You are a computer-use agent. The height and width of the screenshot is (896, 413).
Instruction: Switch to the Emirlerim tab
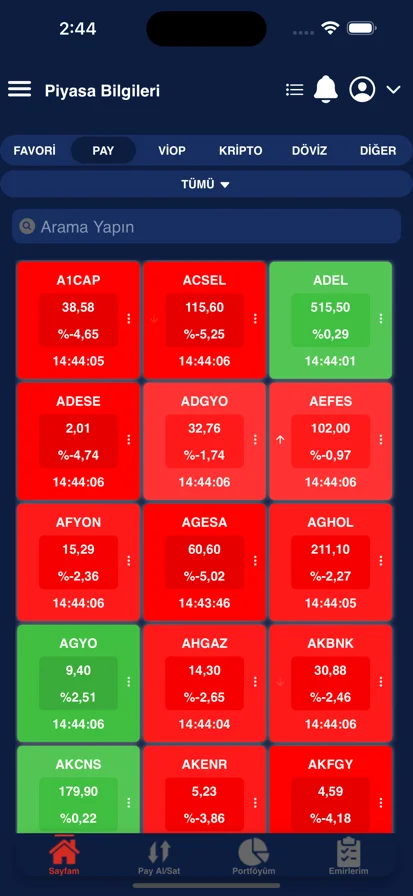[x=348, y=857]
